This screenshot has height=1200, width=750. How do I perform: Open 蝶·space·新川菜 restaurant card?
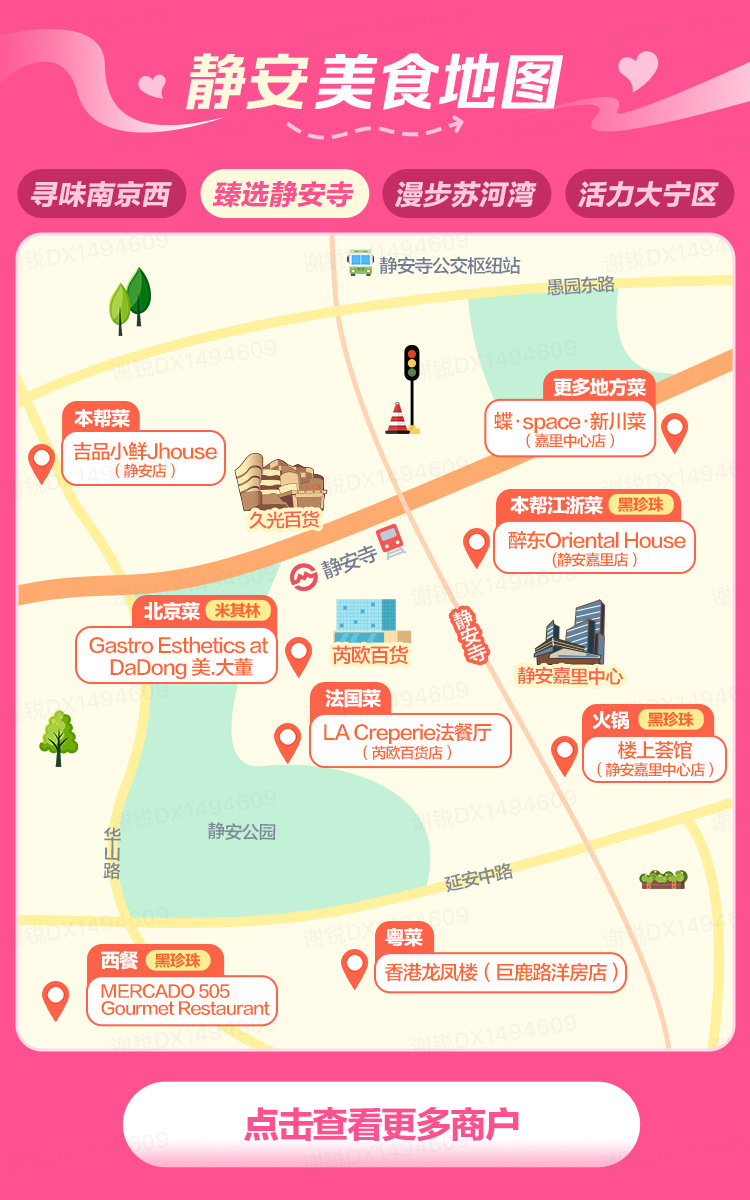click(x=570, y=428)
